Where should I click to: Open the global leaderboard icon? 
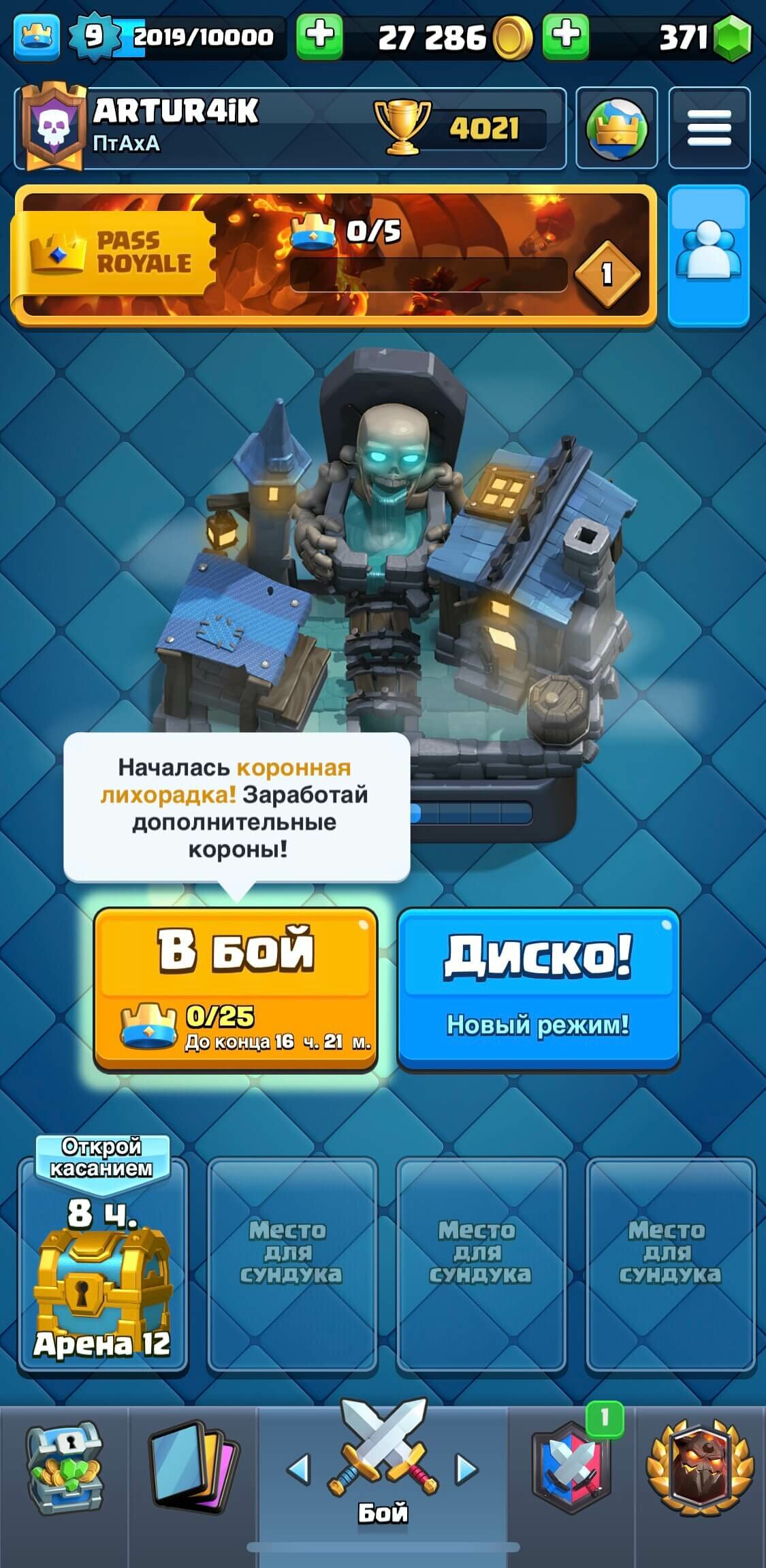click(x=617, y=128)
